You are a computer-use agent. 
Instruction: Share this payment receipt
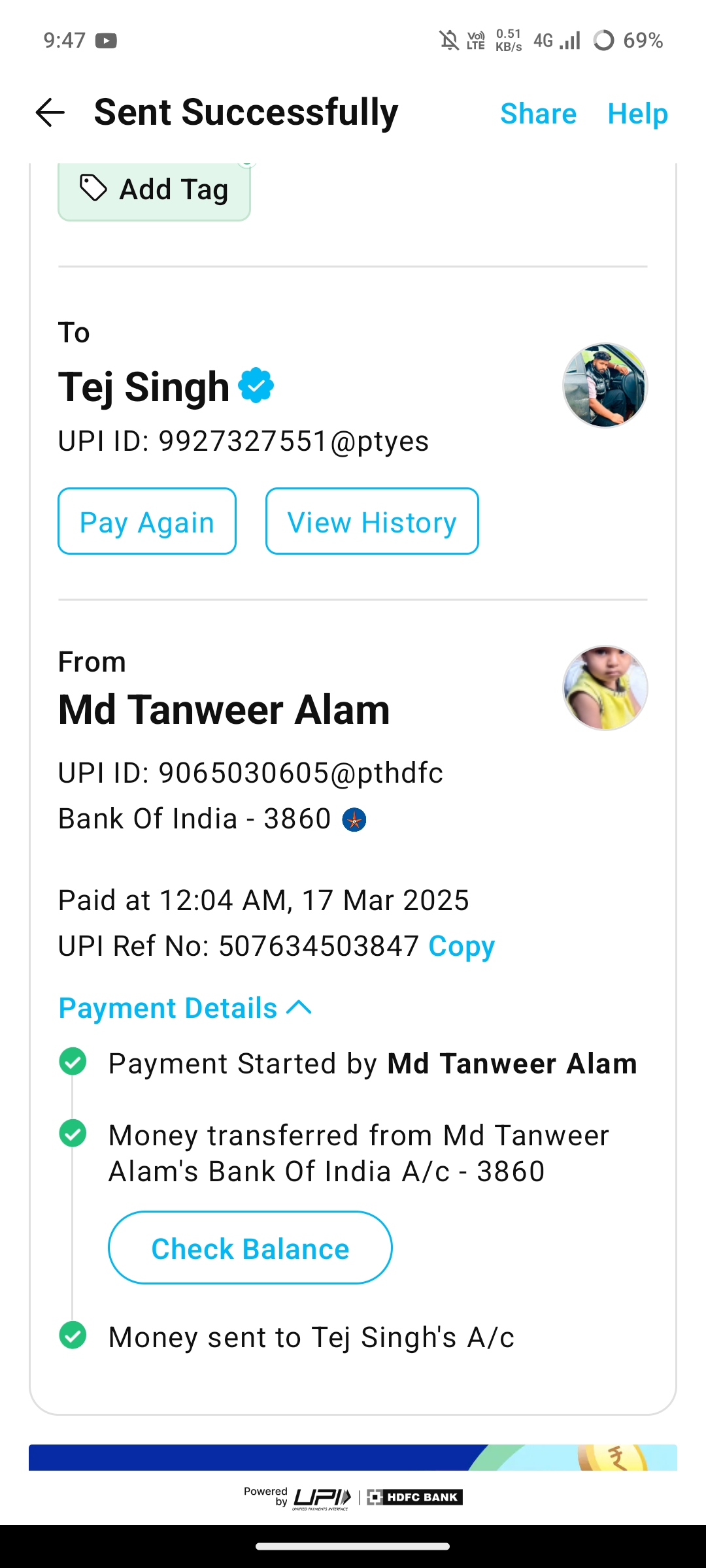pyautogui.click(x=538, y=114)
